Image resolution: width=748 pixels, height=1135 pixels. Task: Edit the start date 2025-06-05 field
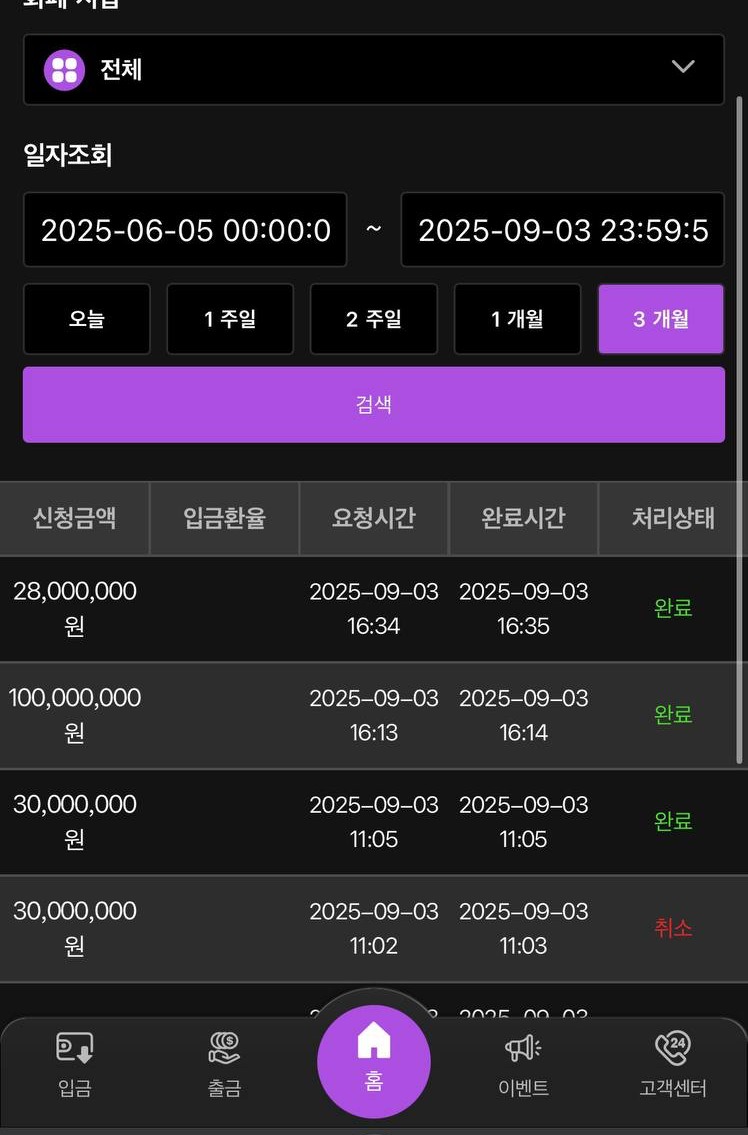pos(186,230)
